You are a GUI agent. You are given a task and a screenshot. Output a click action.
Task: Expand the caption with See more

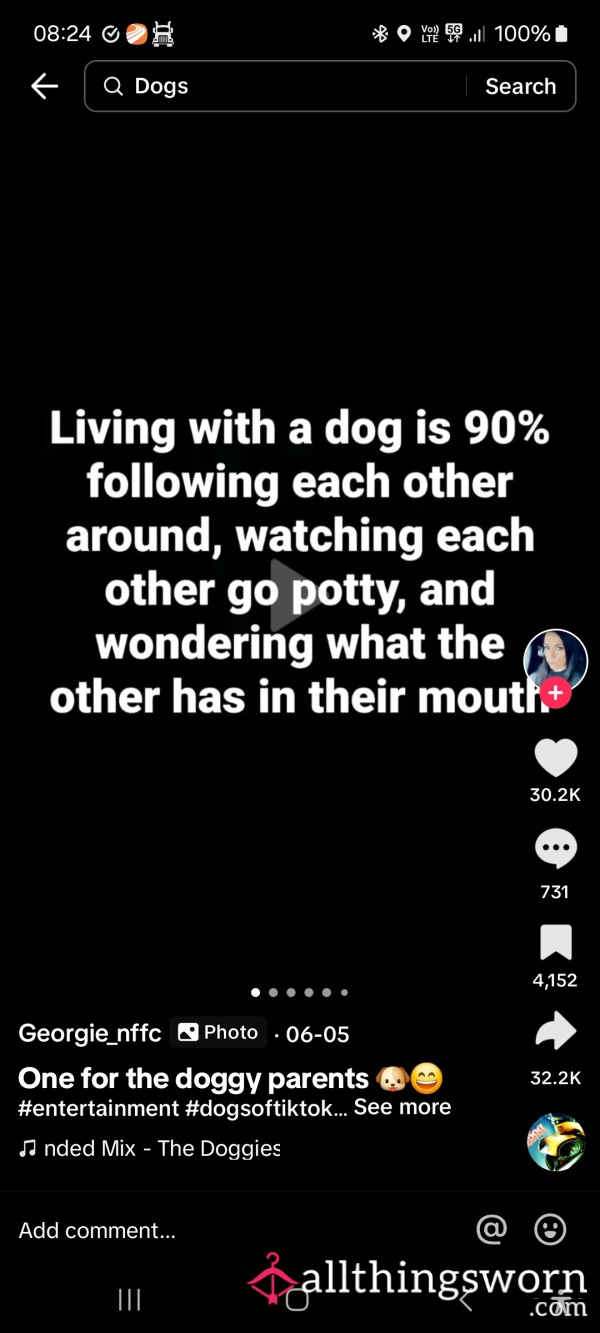(x=402, y=1107)
